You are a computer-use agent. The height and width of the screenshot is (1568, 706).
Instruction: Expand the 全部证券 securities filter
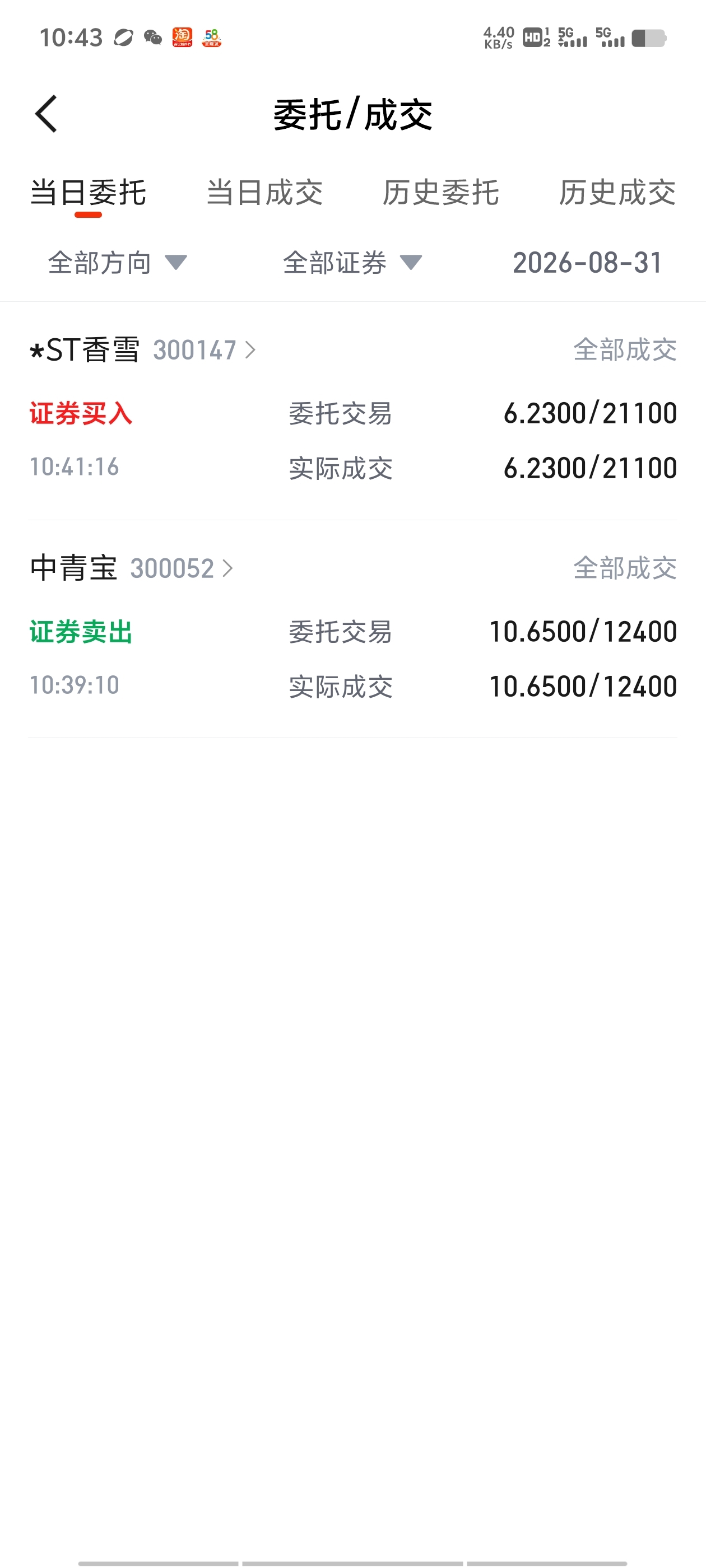coord(352,263)
